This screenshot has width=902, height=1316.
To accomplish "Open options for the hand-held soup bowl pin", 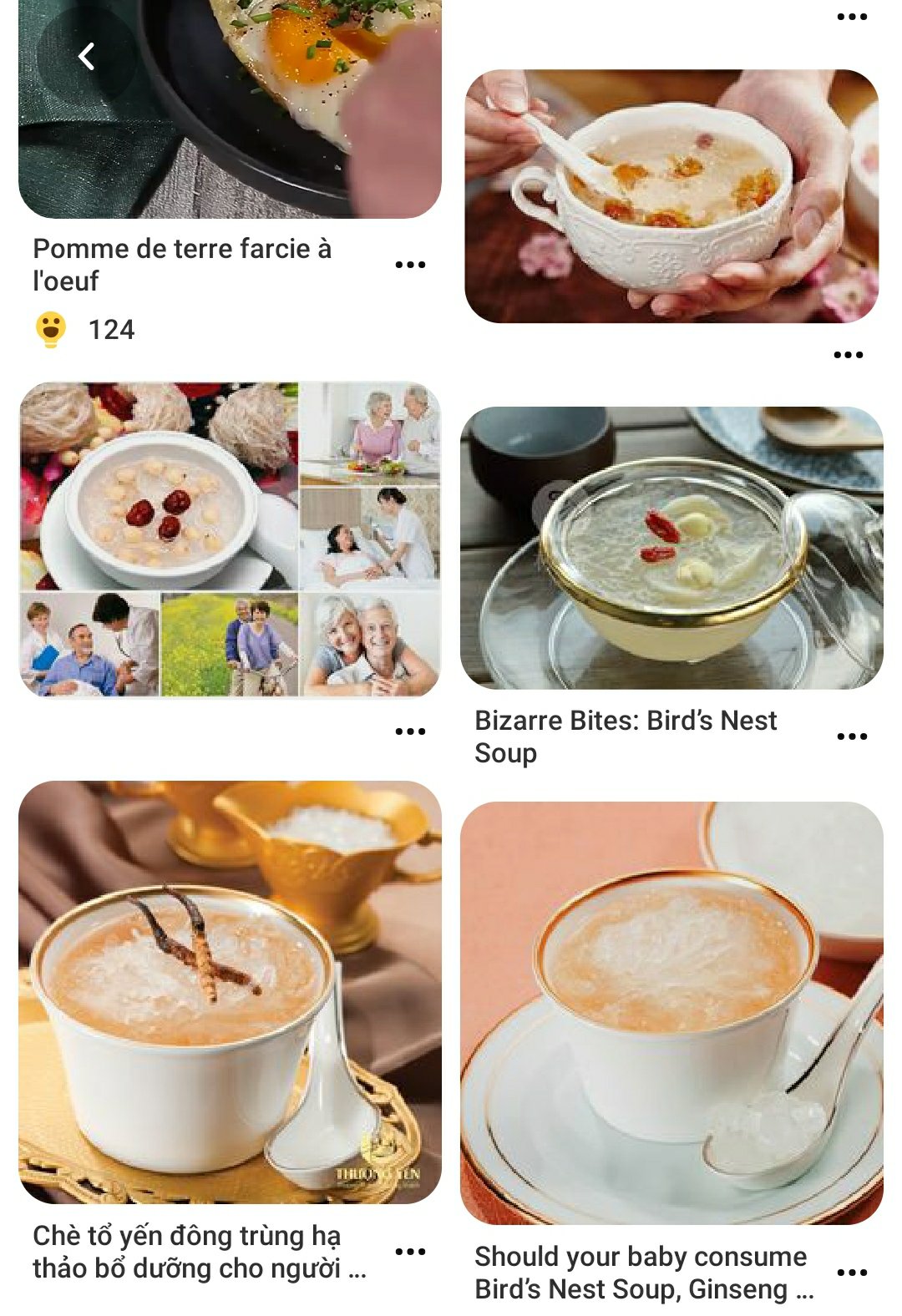I will pos(849,355).
